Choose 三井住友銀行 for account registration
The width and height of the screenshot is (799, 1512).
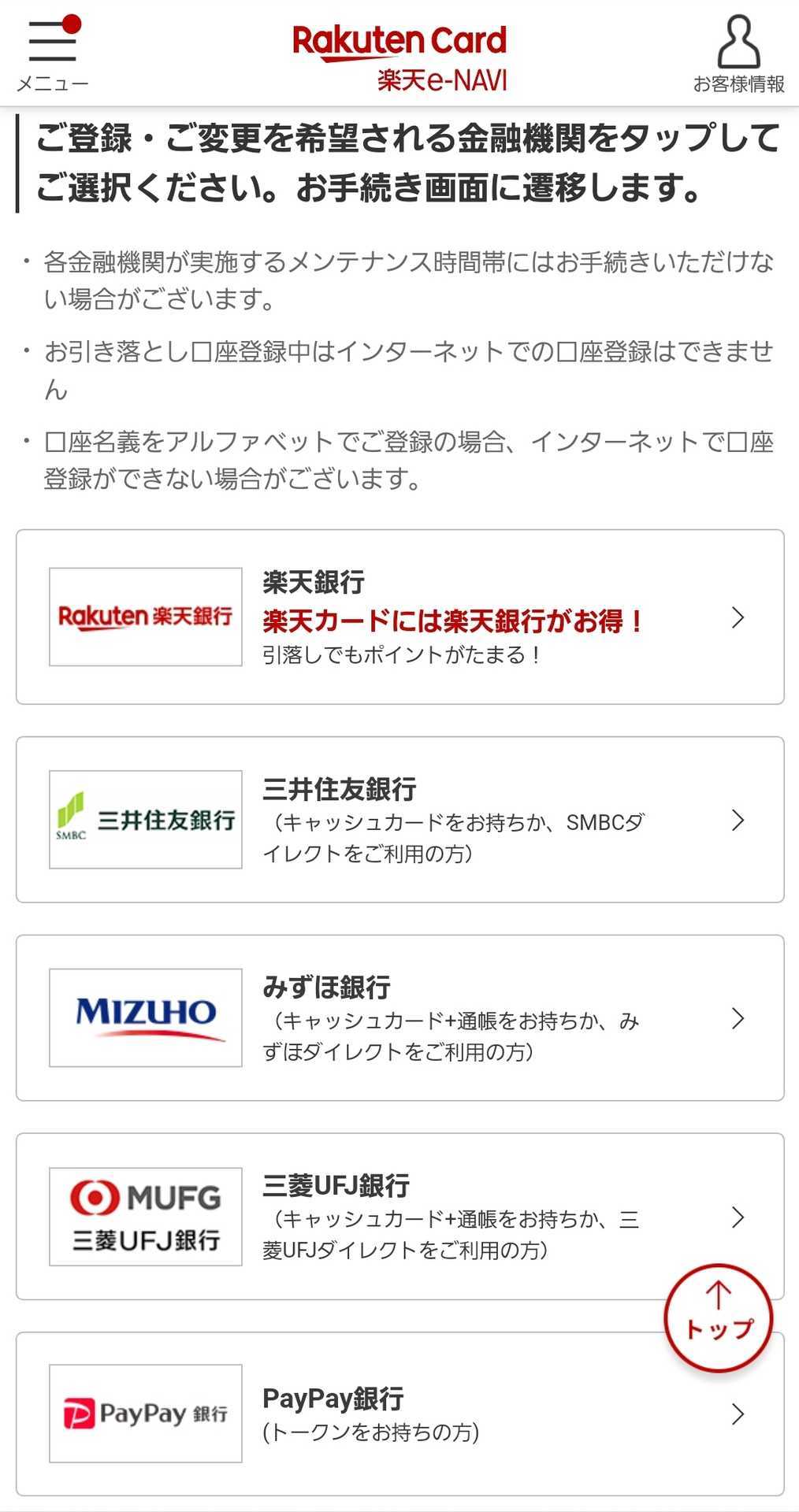(399, 819)
